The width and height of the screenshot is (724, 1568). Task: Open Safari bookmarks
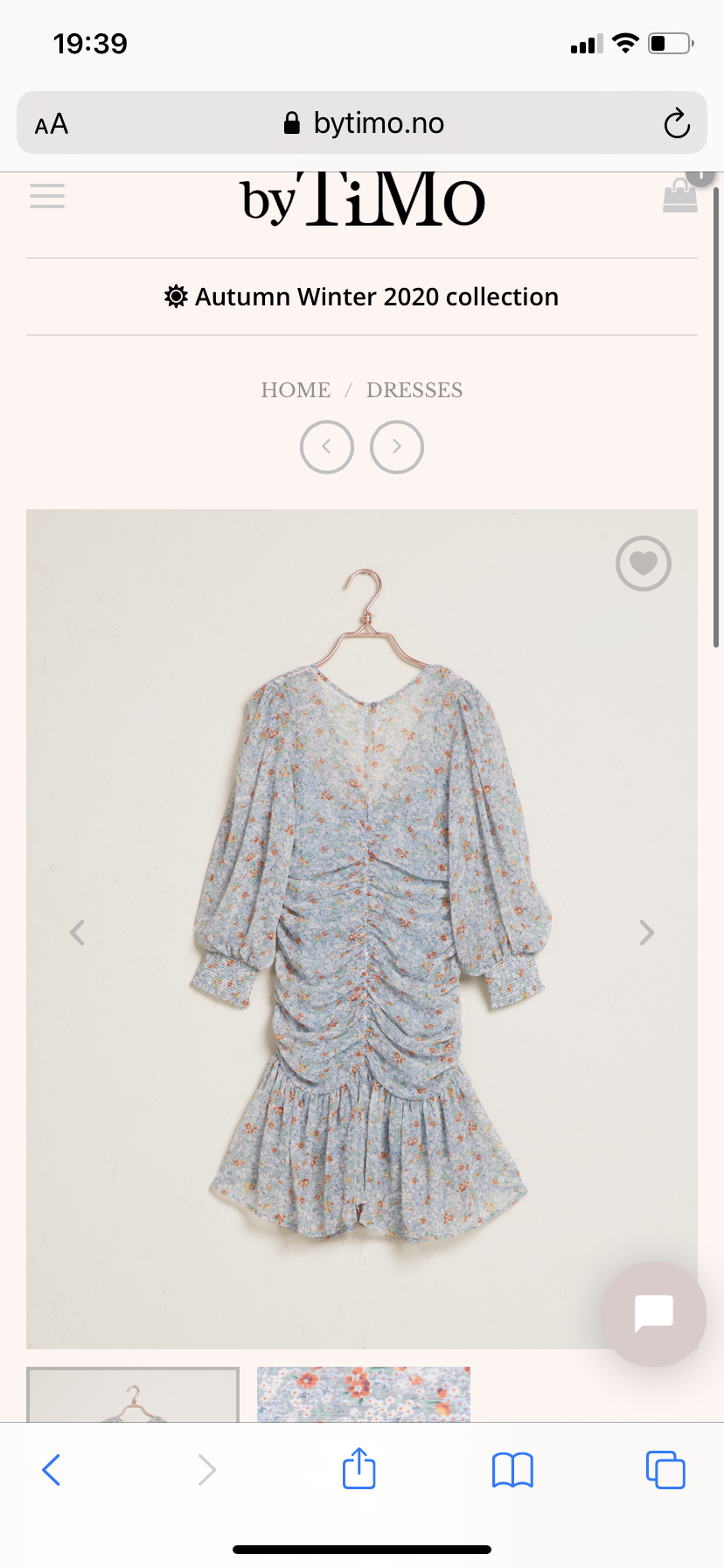click(x=512, y=1470)
